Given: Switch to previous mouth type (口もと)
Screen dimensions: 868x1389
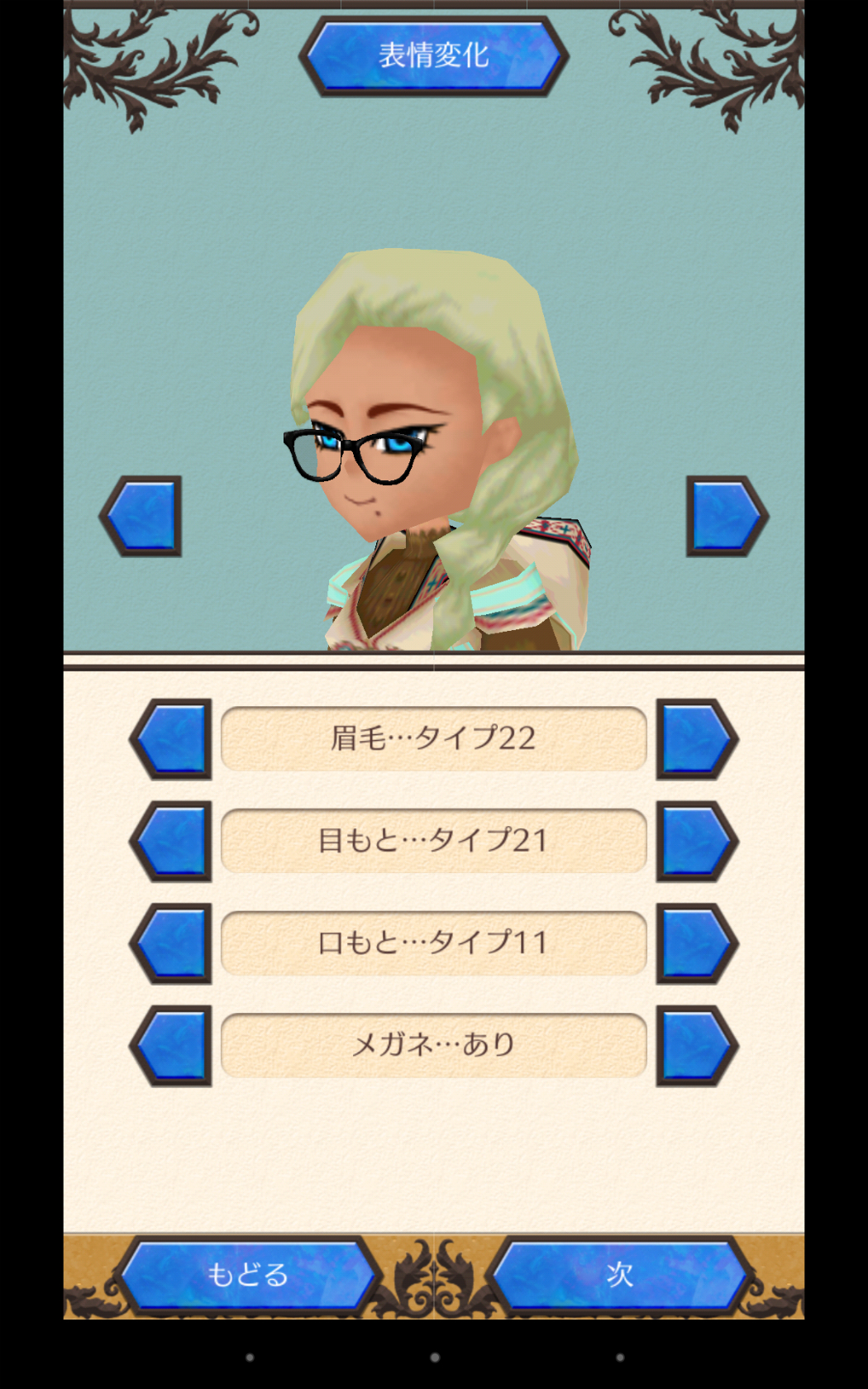Looking at the screenshot, I should click(x=171, y=943).
